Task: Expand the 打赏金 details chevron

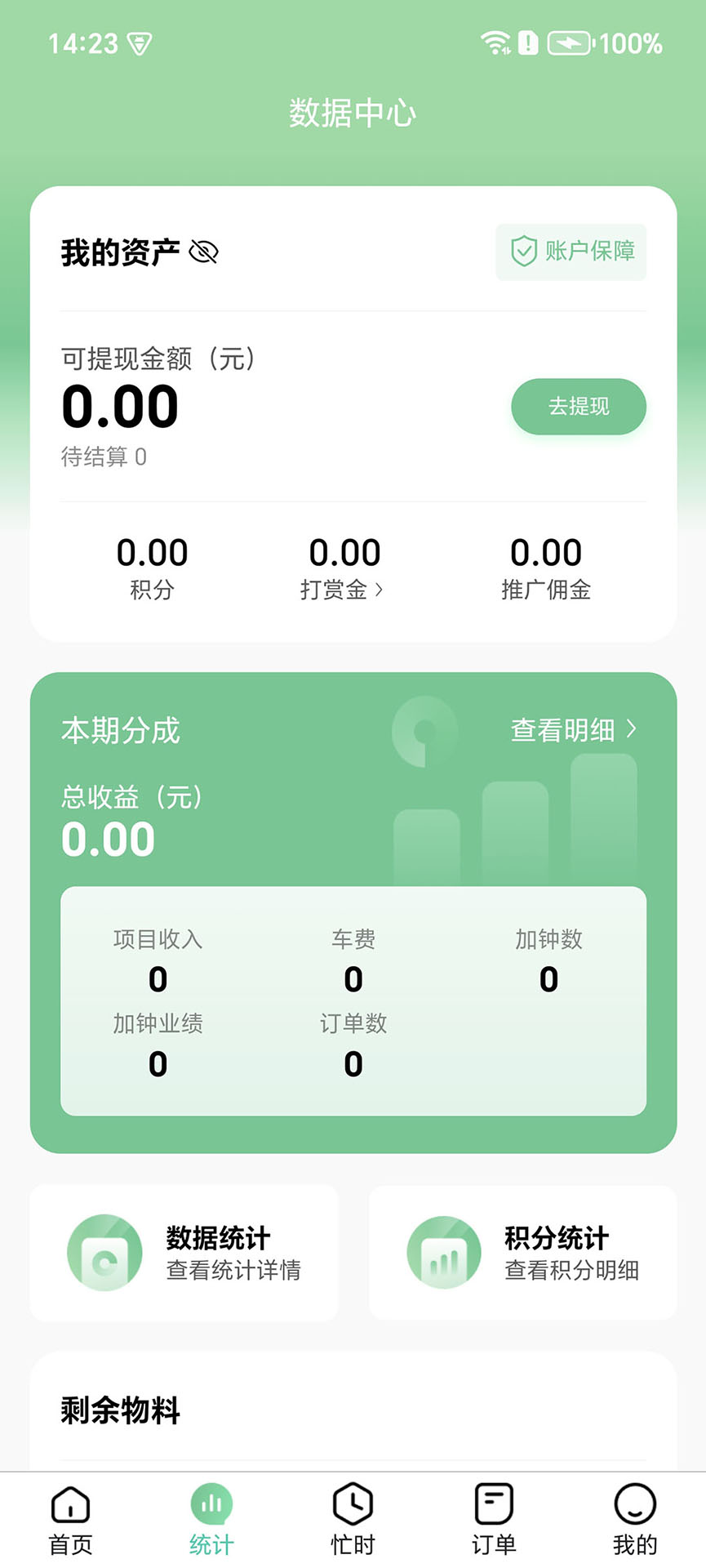Action: point(380,590)
